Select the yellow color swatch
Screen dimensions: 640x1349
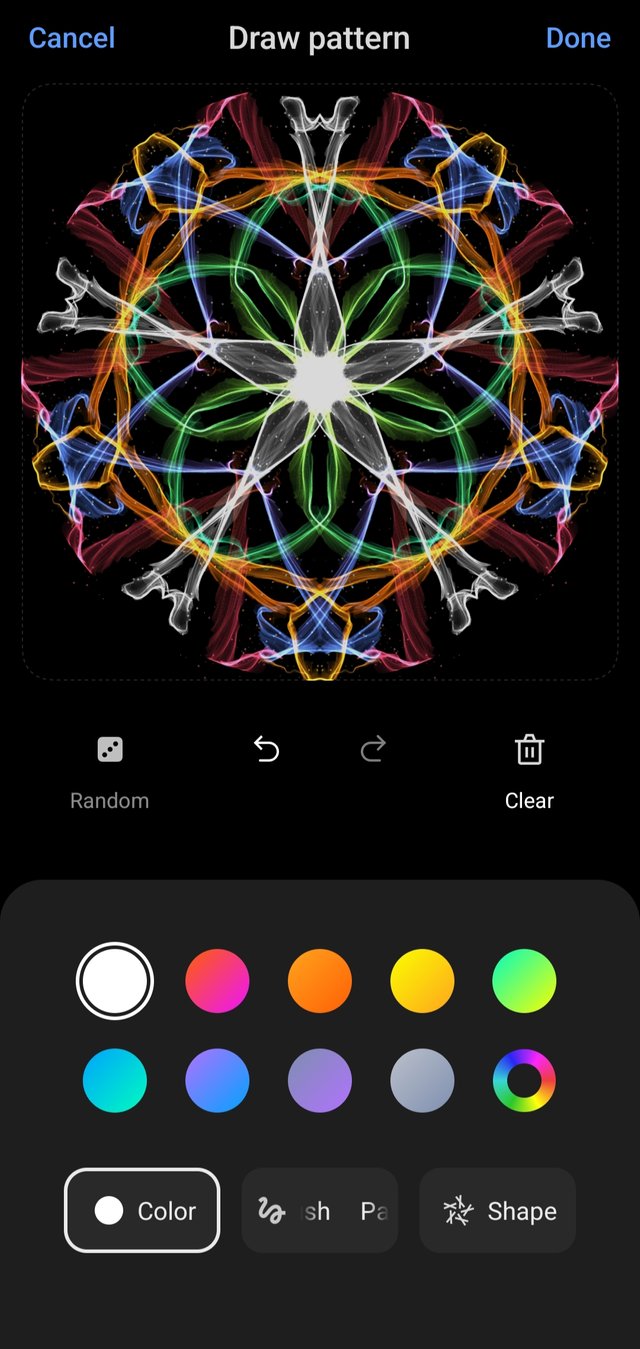coord(422,981)
